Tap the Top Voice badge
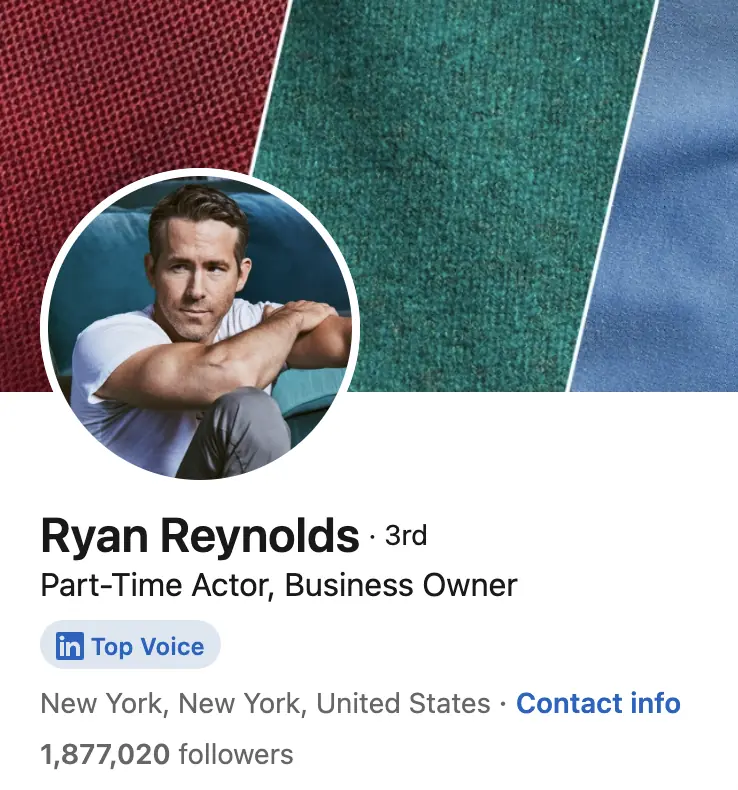The width and height of the screenshot is (738, 790). [x=130, y=646]
